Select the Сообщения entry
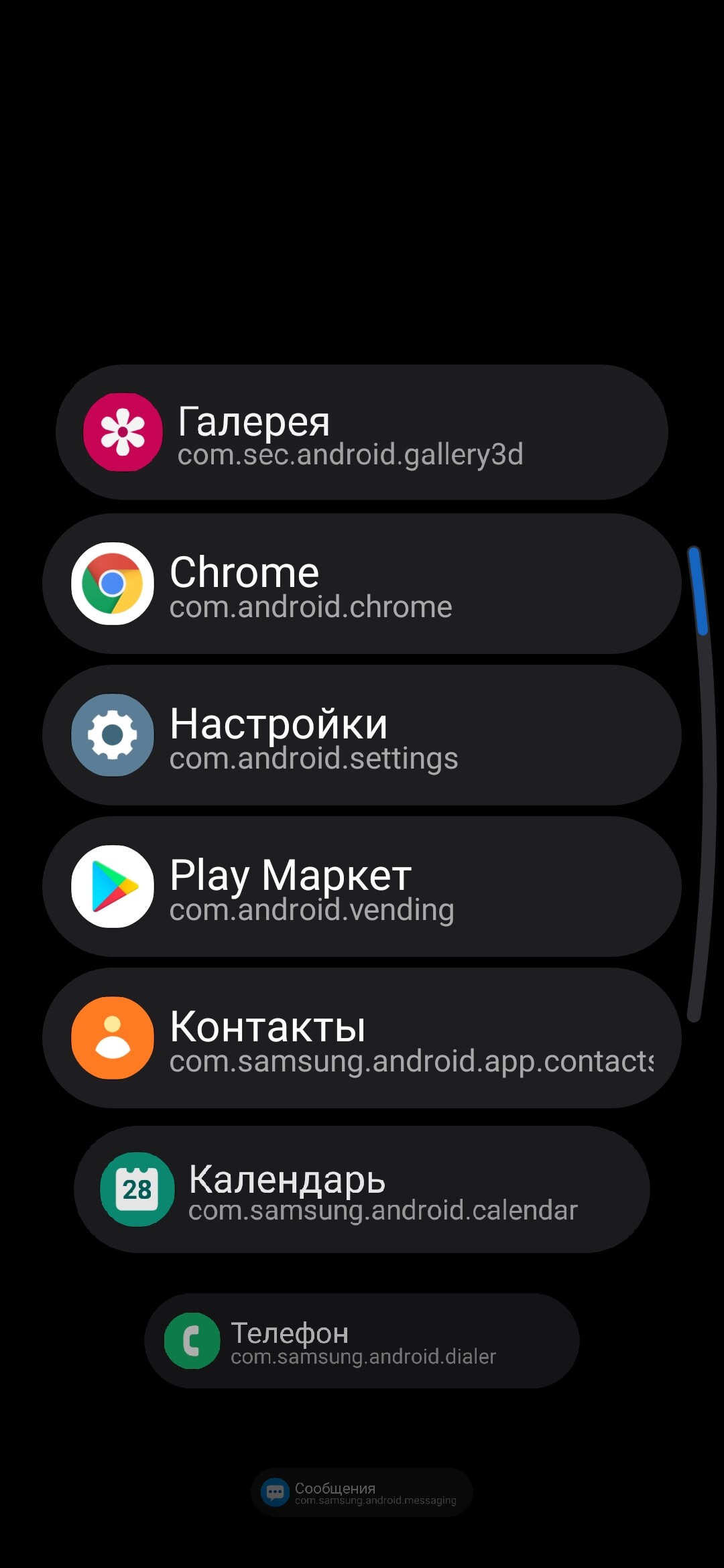This screenshot has height=1568, width=724. (x=362, y=1492)
